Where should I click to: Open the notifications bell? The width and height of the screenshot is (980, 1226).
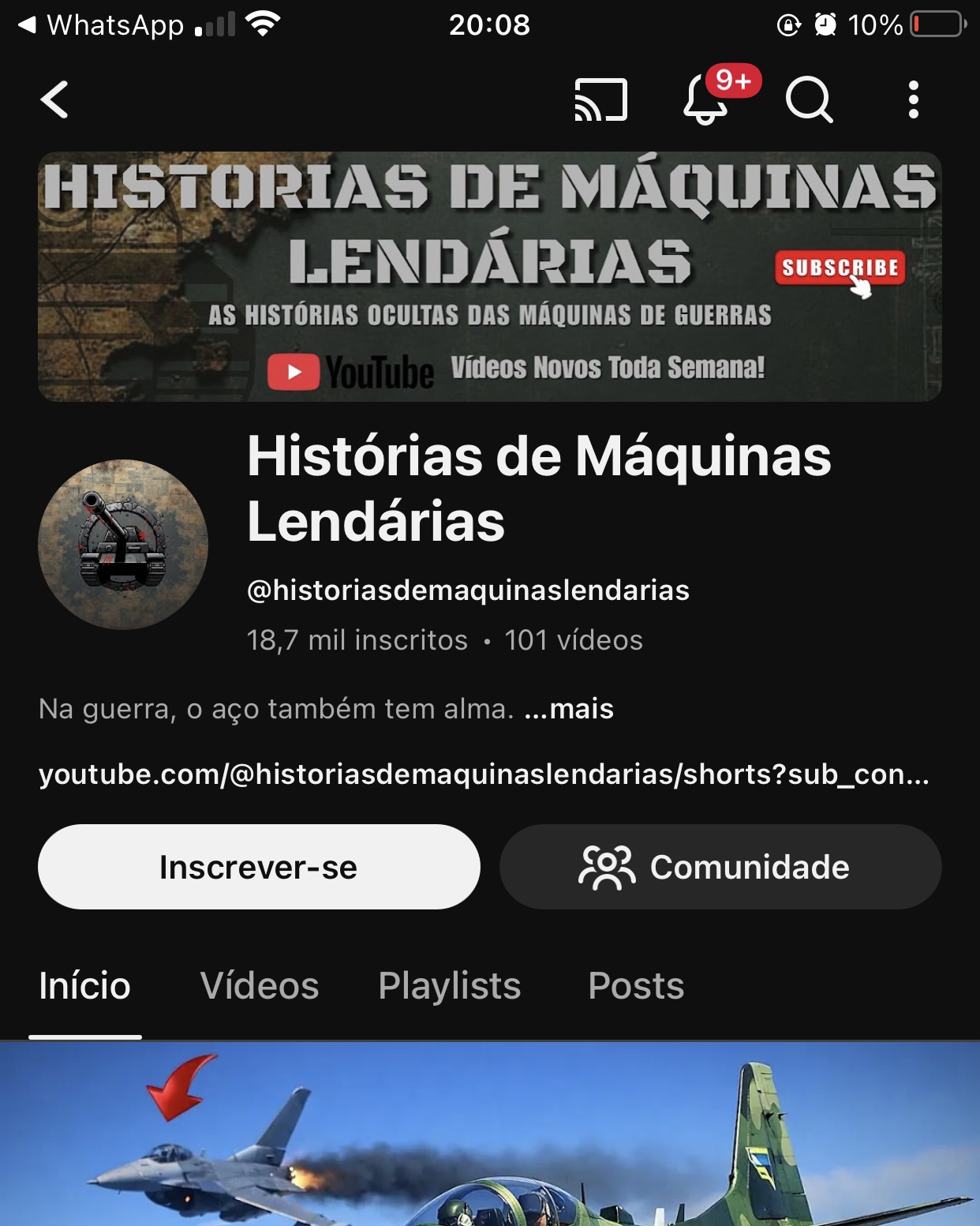(x=705, y=100)
